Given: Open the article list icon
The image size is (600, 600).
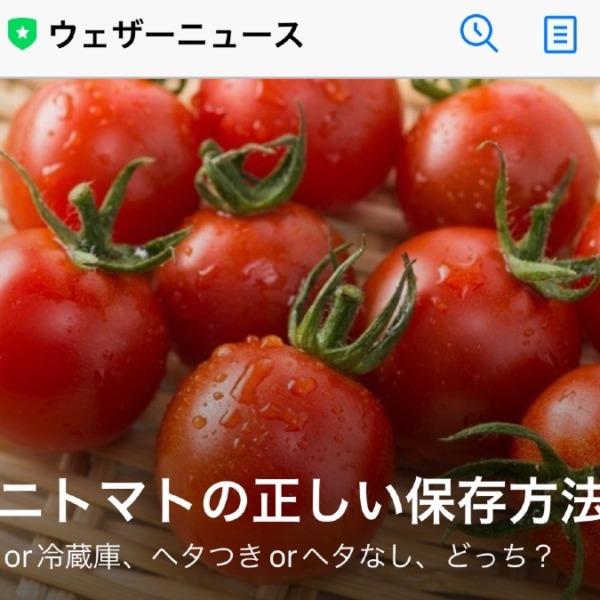Looking at the screenshot, I should [560, 34].
